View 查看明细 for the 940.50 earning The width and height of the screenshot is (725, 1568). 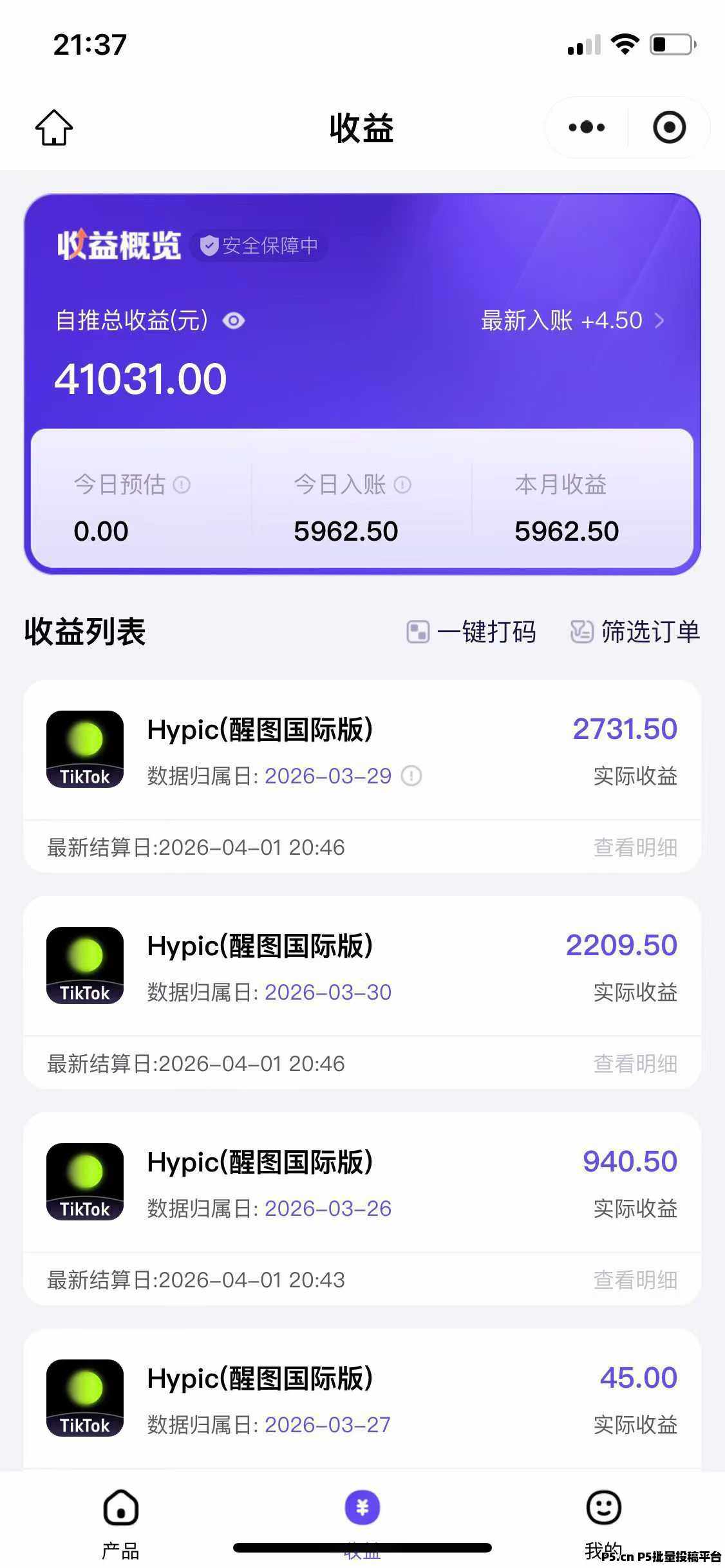(x=635, y=1280)
